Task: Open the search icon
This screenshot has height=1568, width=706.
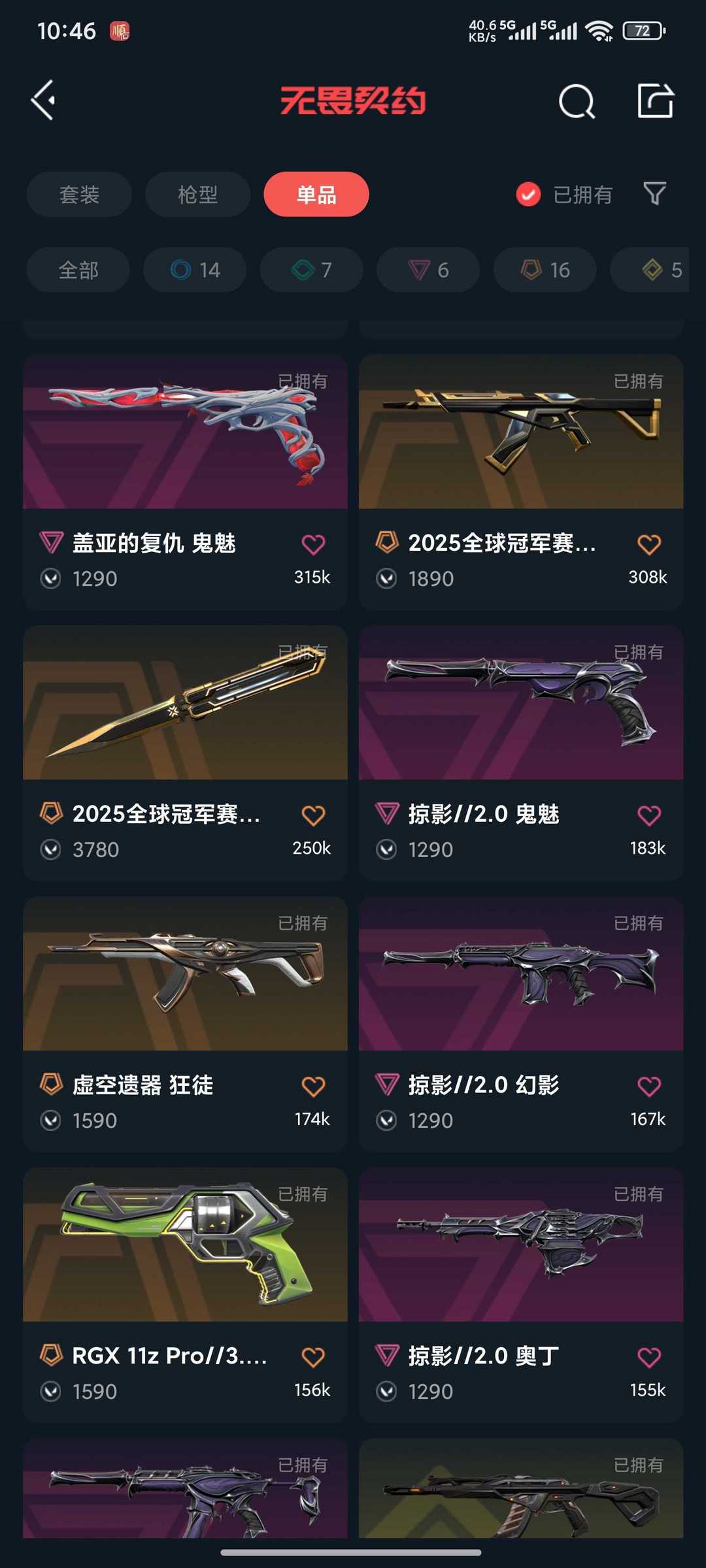Action: click(577, 101)
